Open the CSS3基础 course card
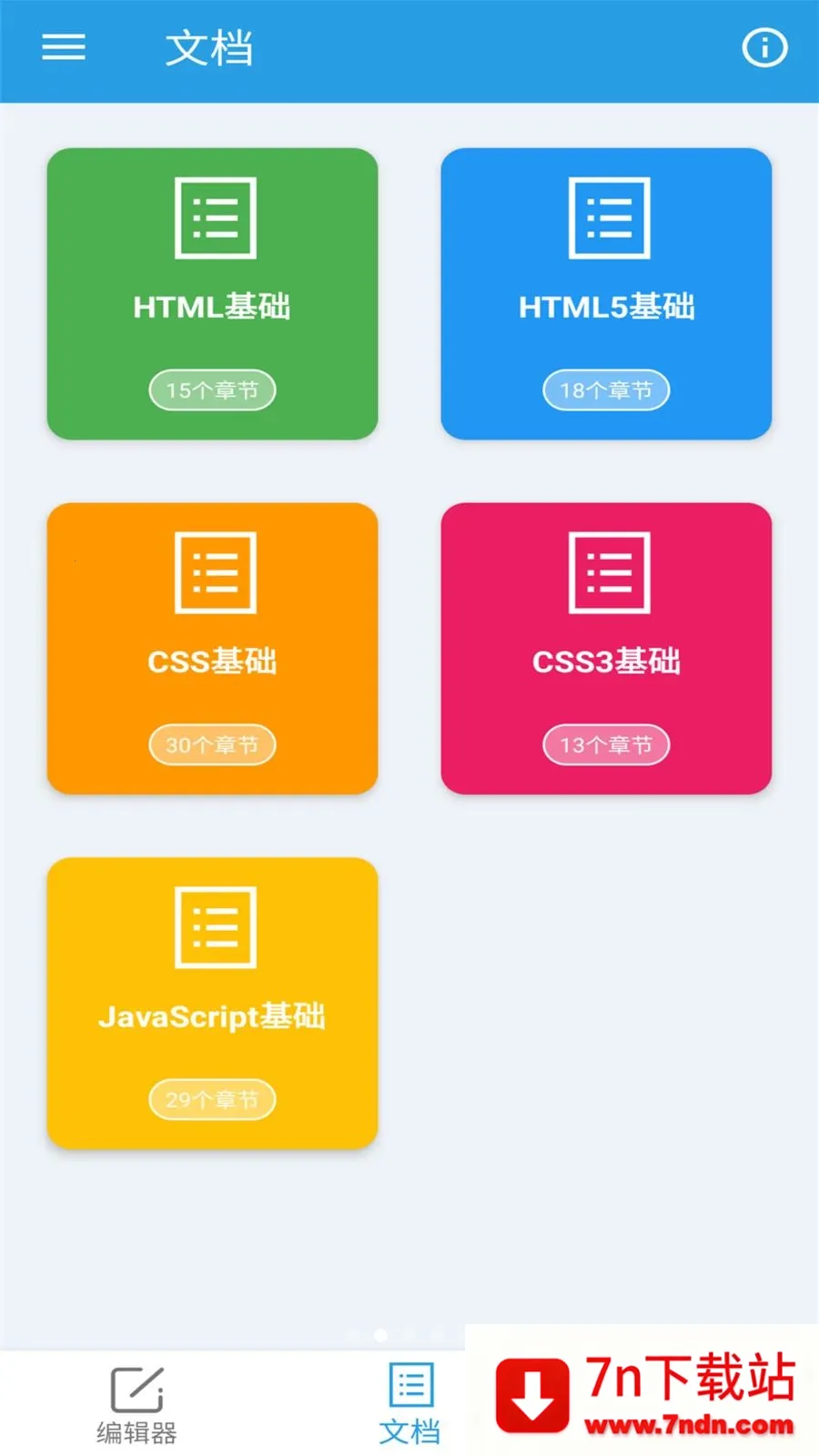 click(606, 648)
